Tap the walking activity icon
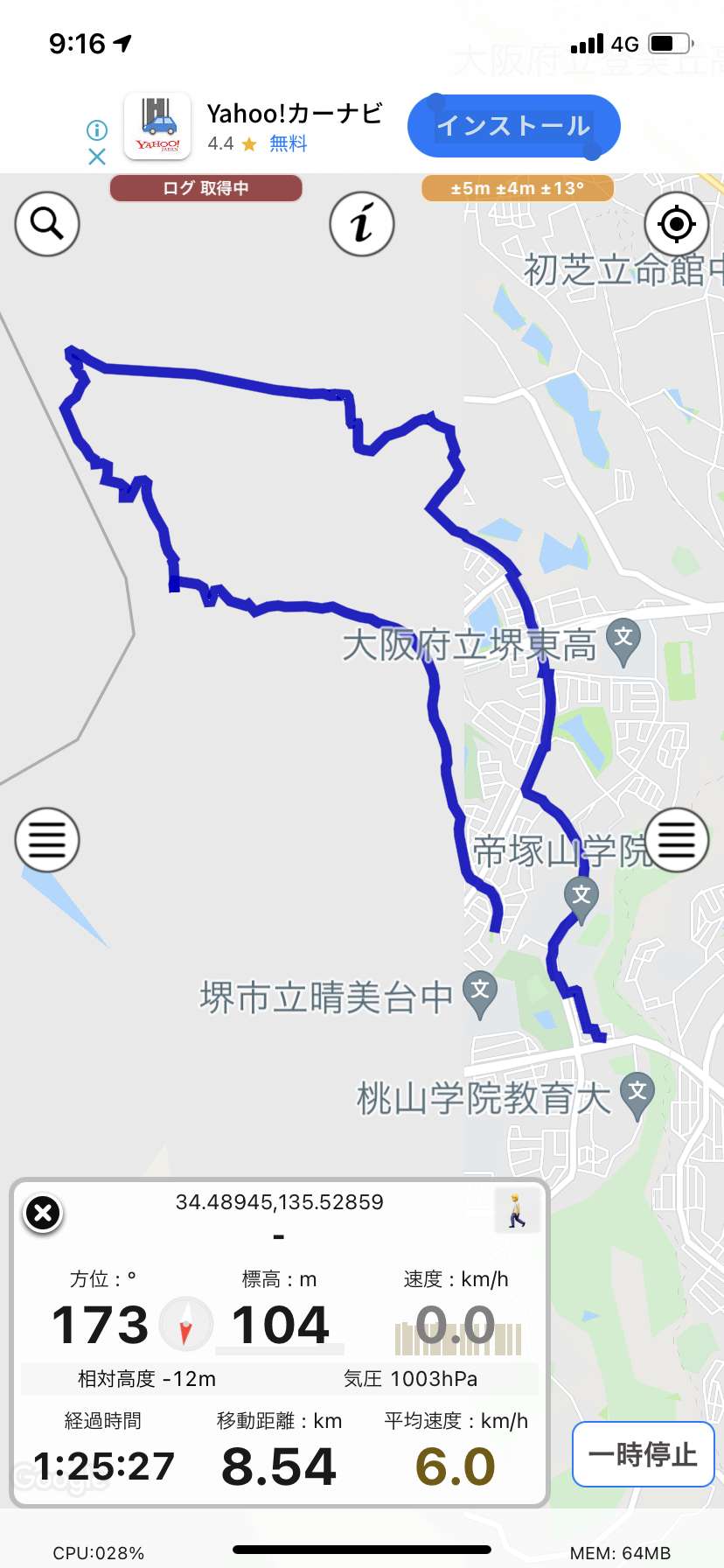Image resolution: width=724 pixels, height=1568 pixels. (x=516, y=1211)
